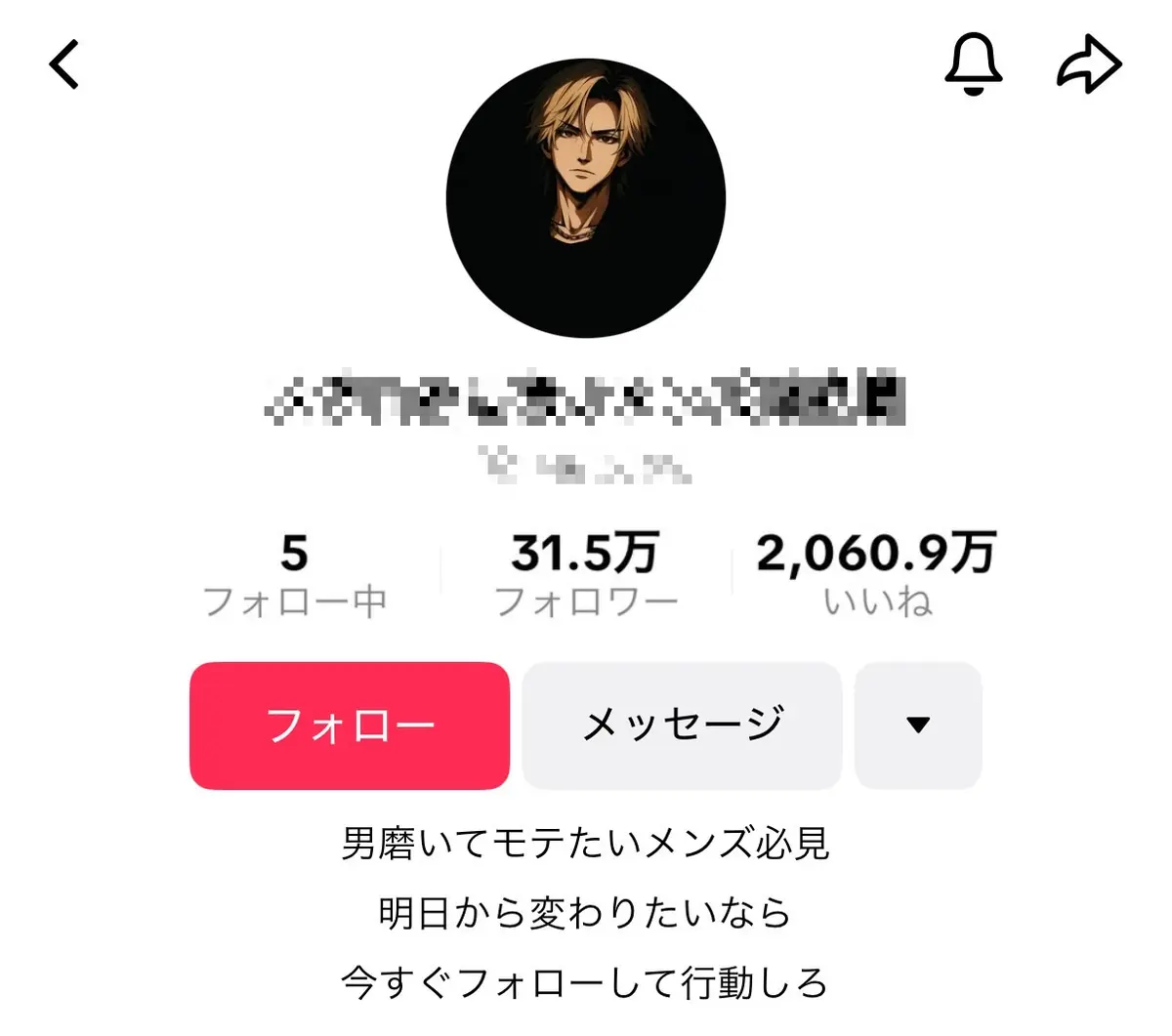Image resolution: width=1172 pixels, height=1036 pixels.
Task: Tap the red フォロー button
Action: coord(350,725)
